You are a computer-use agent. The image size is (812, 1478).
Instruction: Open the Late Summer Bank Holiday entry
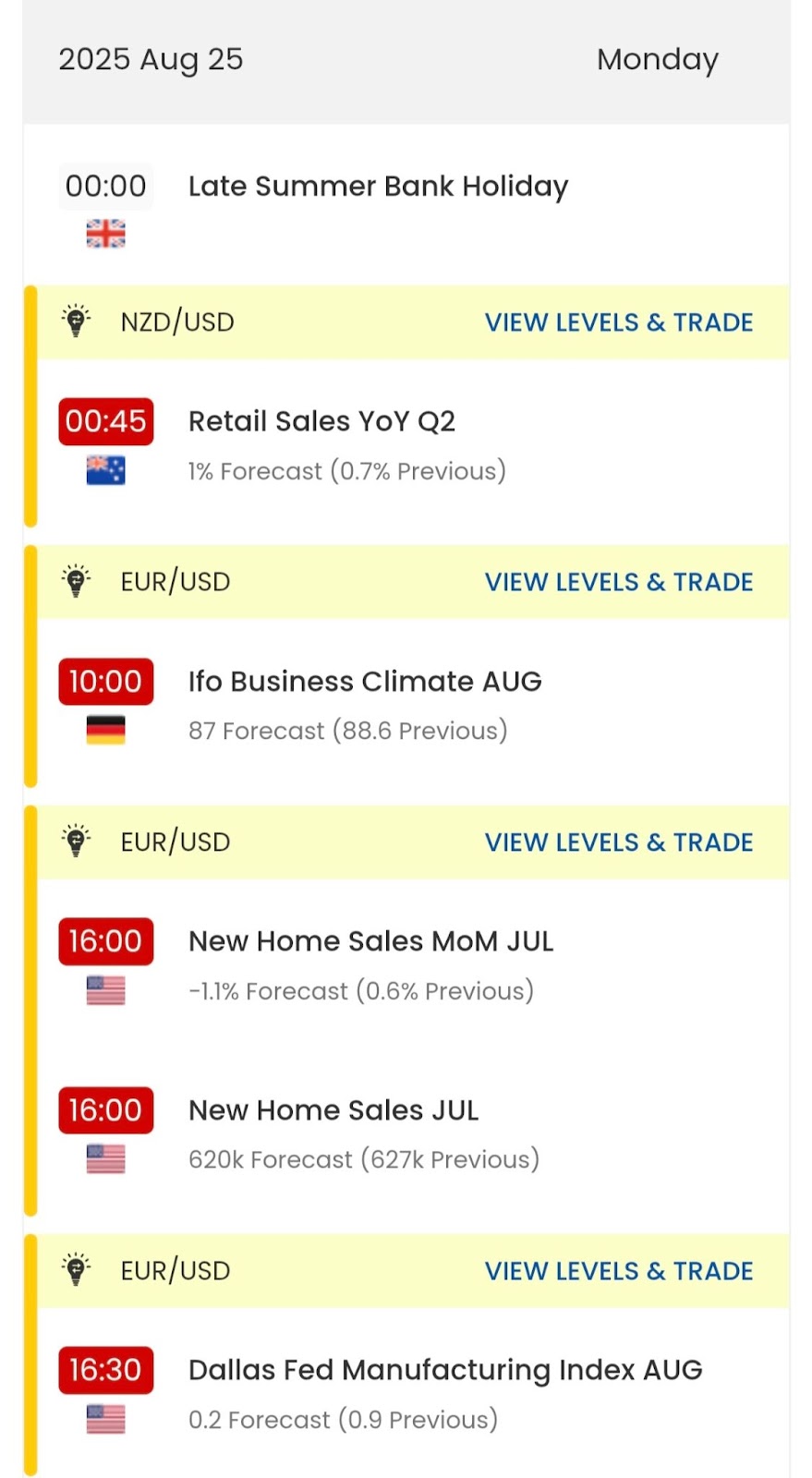406,205
